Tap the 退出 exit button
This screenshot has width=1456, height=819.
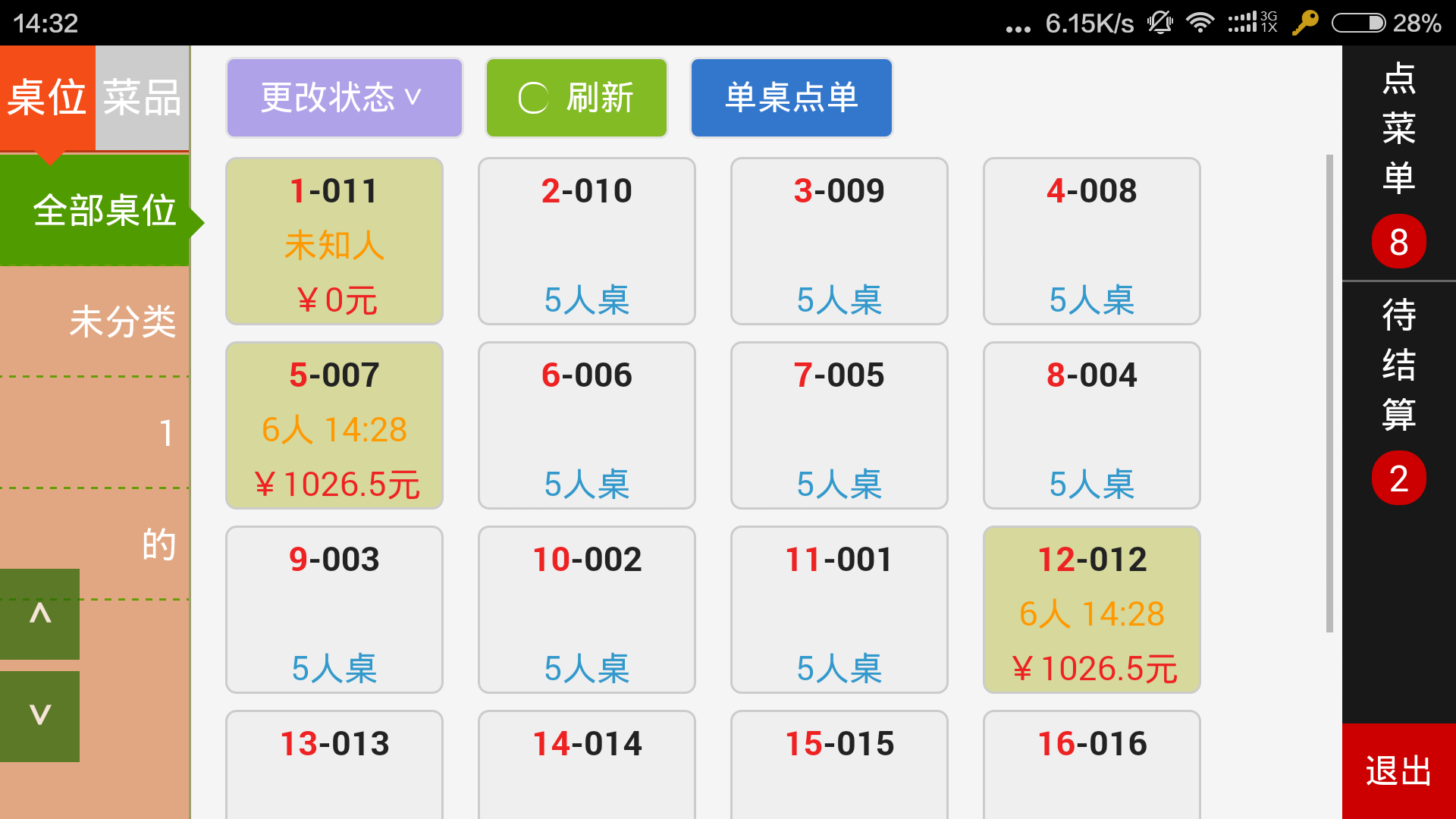1398,770
